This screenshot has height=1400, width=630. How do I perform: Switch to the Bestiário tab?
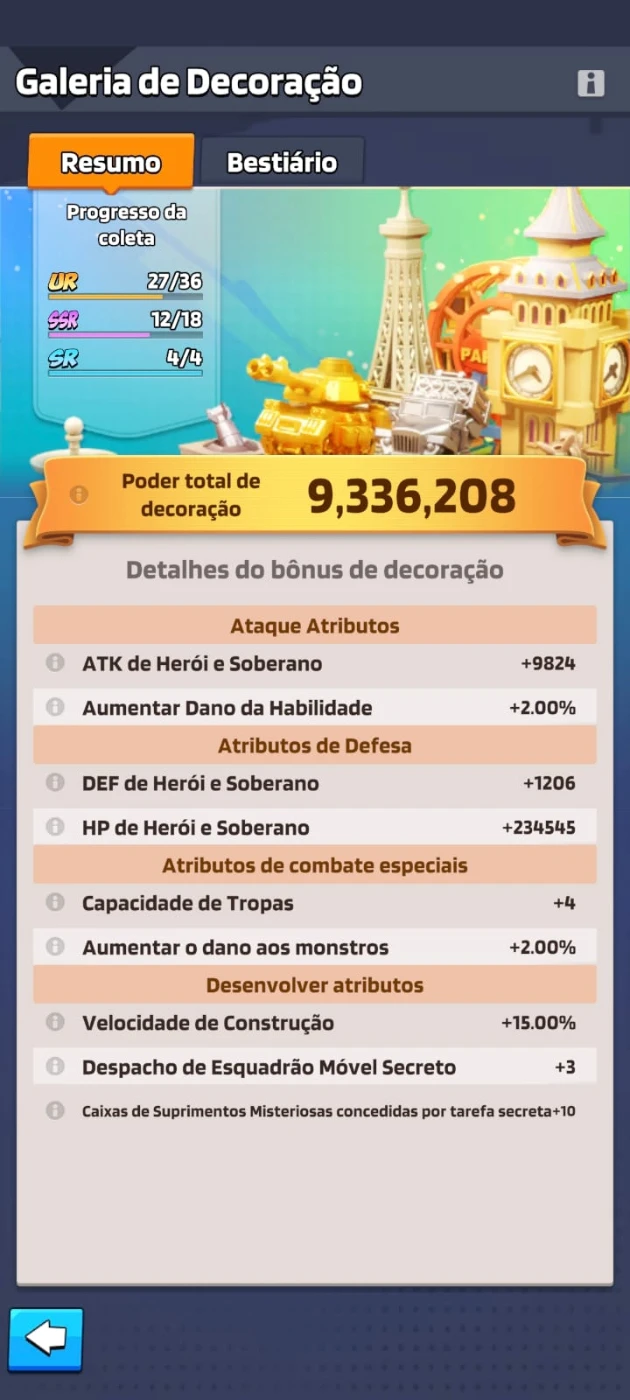tap(282, 162)
